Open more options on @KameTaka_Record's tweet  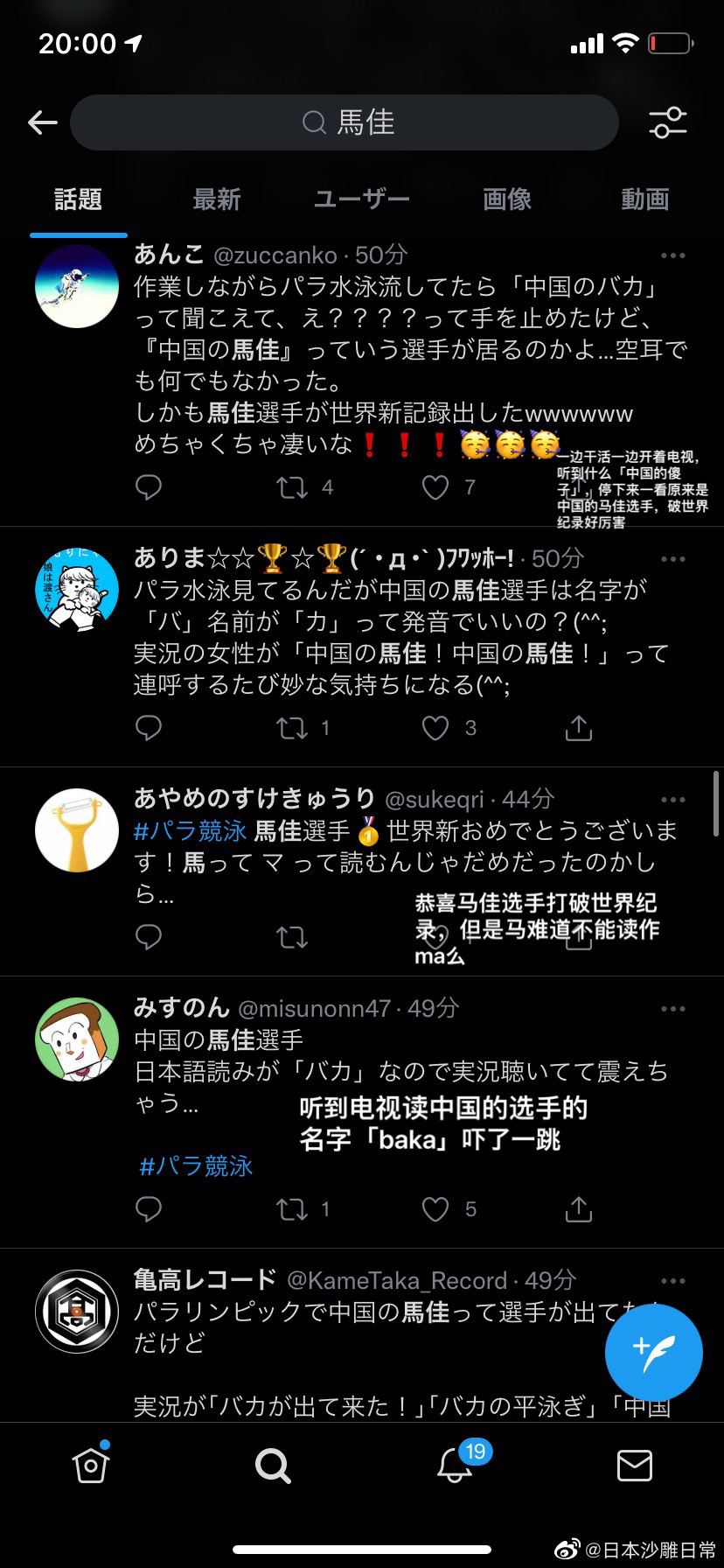pos(673,1280)
